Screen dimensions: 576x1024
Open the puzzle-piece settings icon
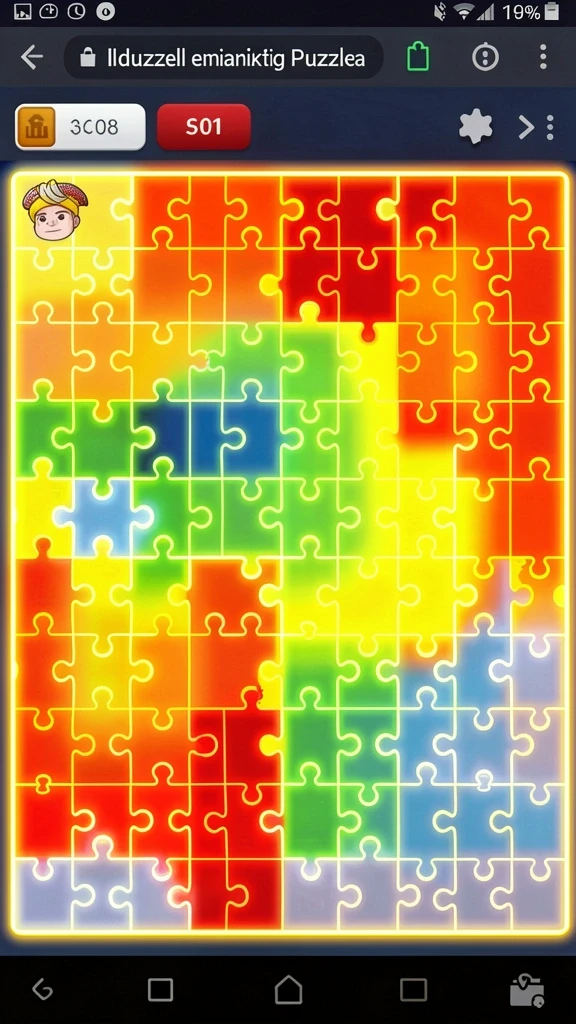[475, 126]
